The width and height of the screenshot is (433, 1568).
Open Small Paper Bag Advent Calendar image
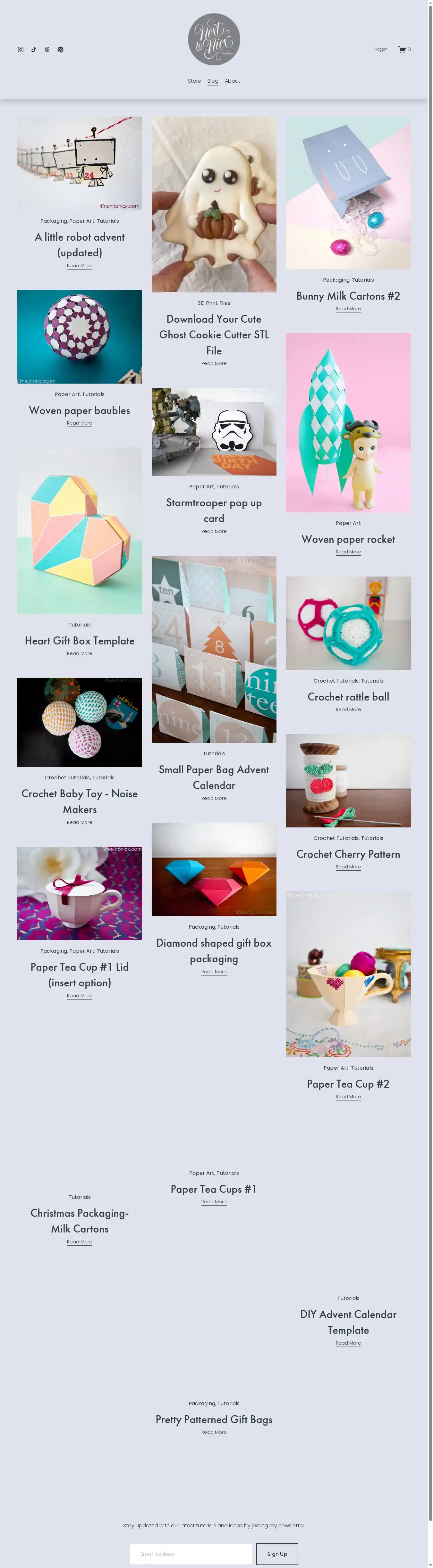[x=214, y=648]
